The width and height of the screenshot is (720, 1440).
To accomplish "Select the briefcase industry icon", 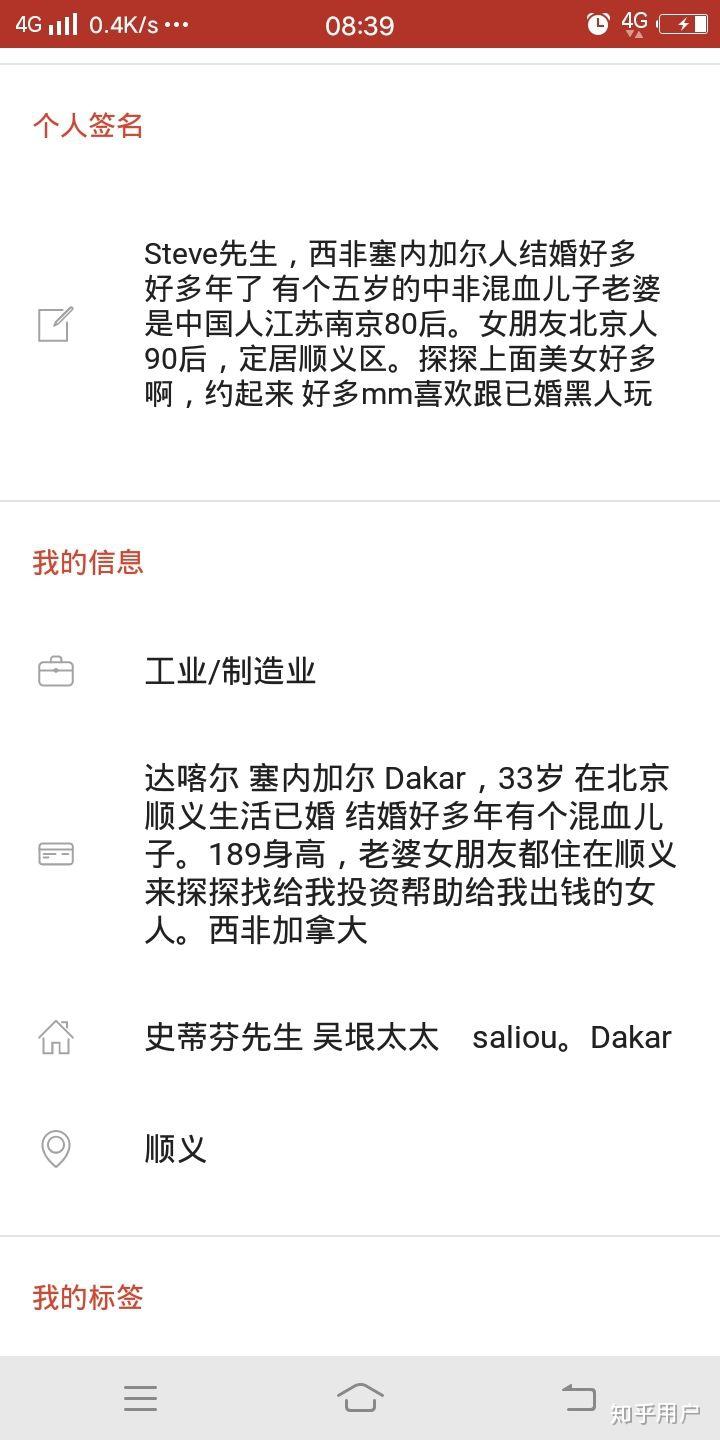I will point(55,671).
